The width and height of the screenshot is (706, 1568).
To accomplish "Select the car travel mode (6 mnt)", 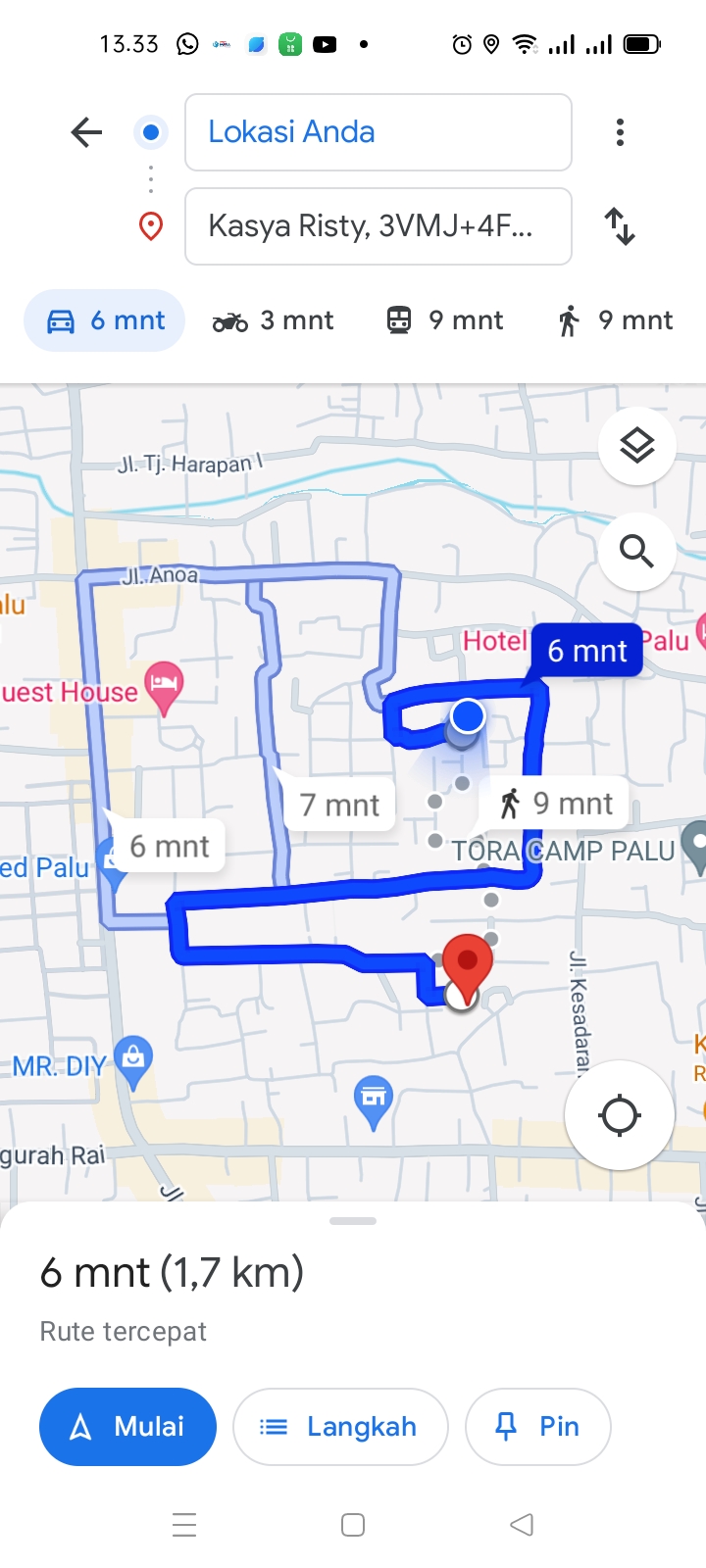I will point(105,320).
